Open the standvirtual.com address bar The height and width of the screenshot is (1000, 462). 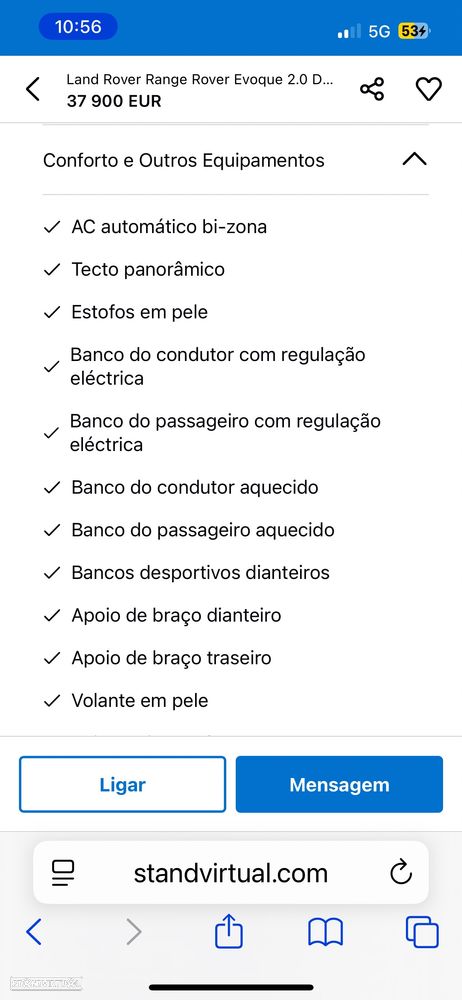click(230, 872)
